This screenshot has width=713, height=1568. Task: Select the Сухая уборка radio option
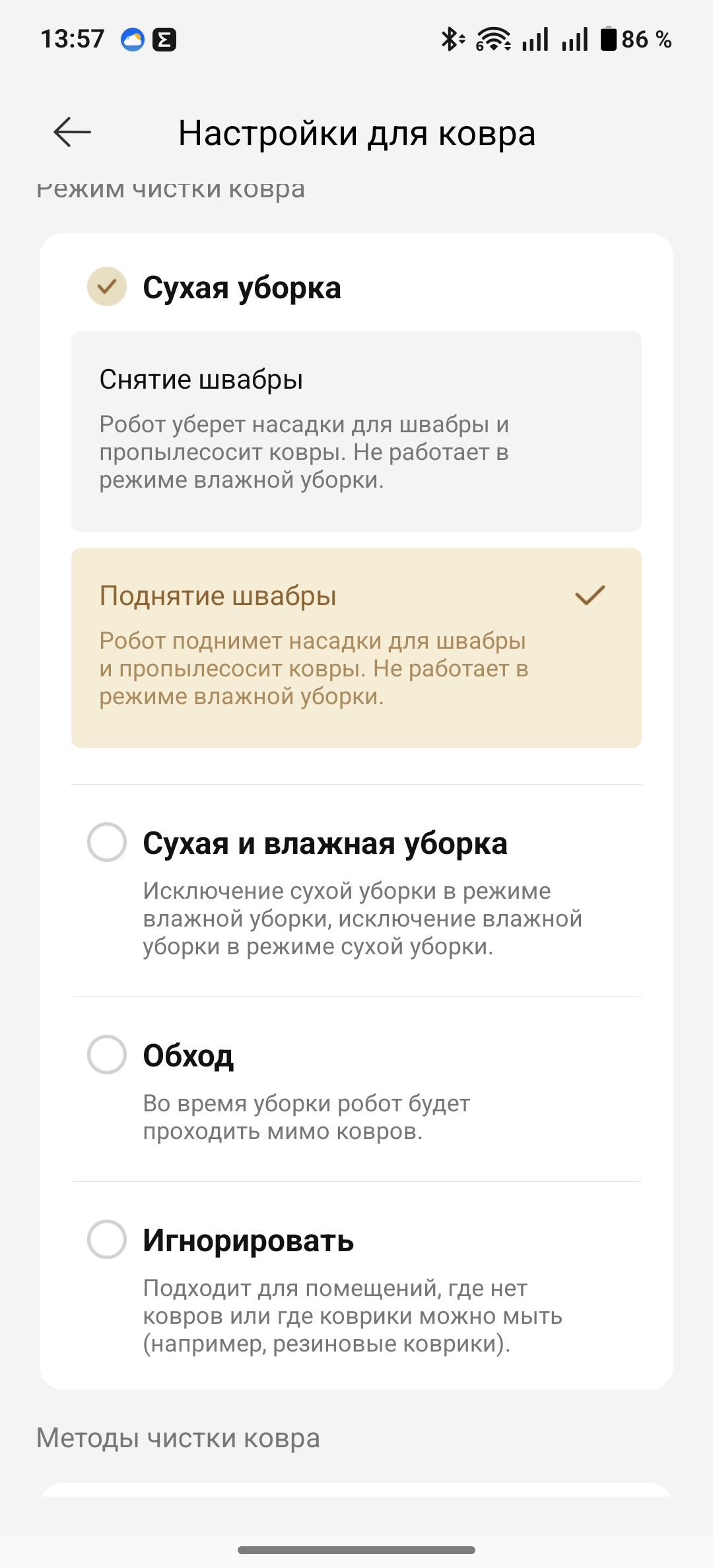click(107, 287)
